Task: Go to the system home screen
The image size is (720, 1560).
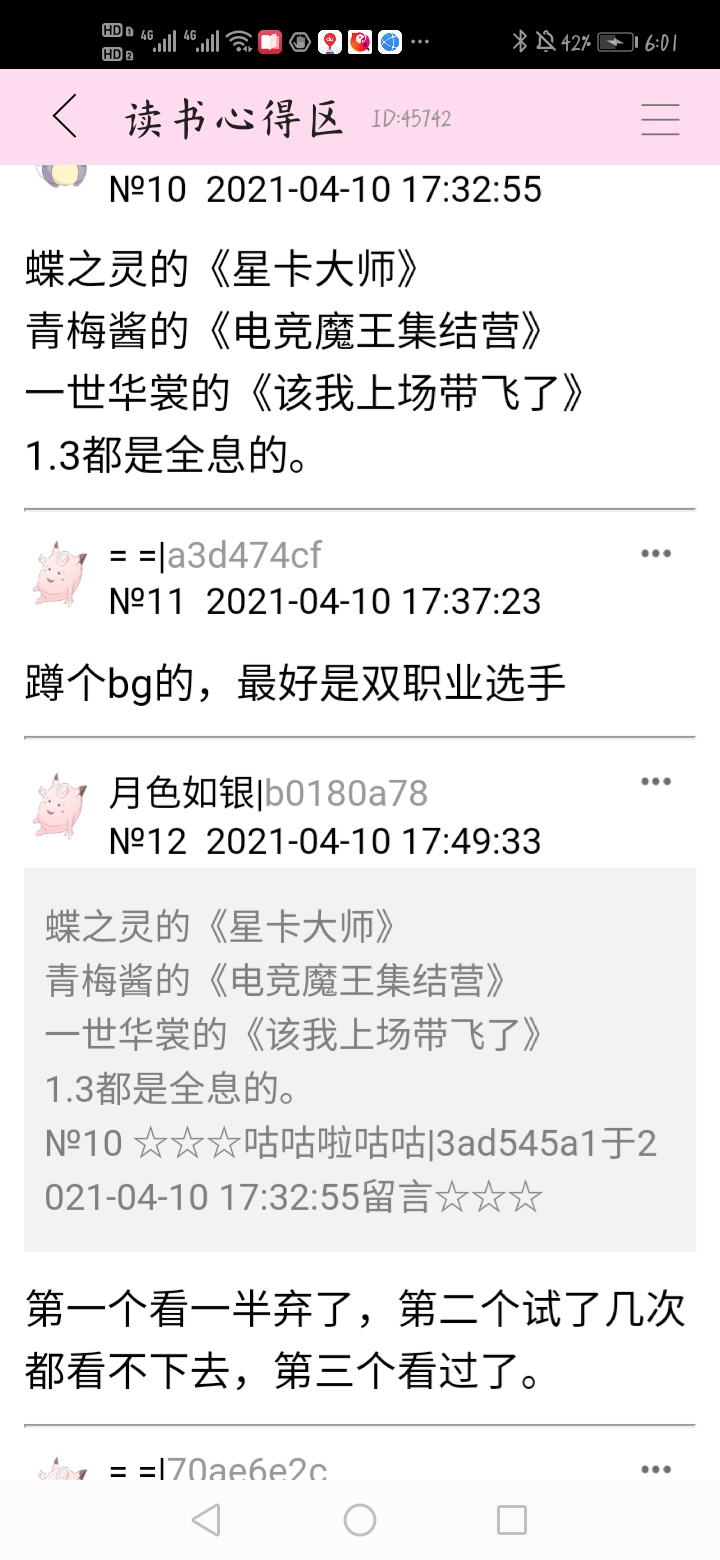Action: click(x=360, y=1520)
